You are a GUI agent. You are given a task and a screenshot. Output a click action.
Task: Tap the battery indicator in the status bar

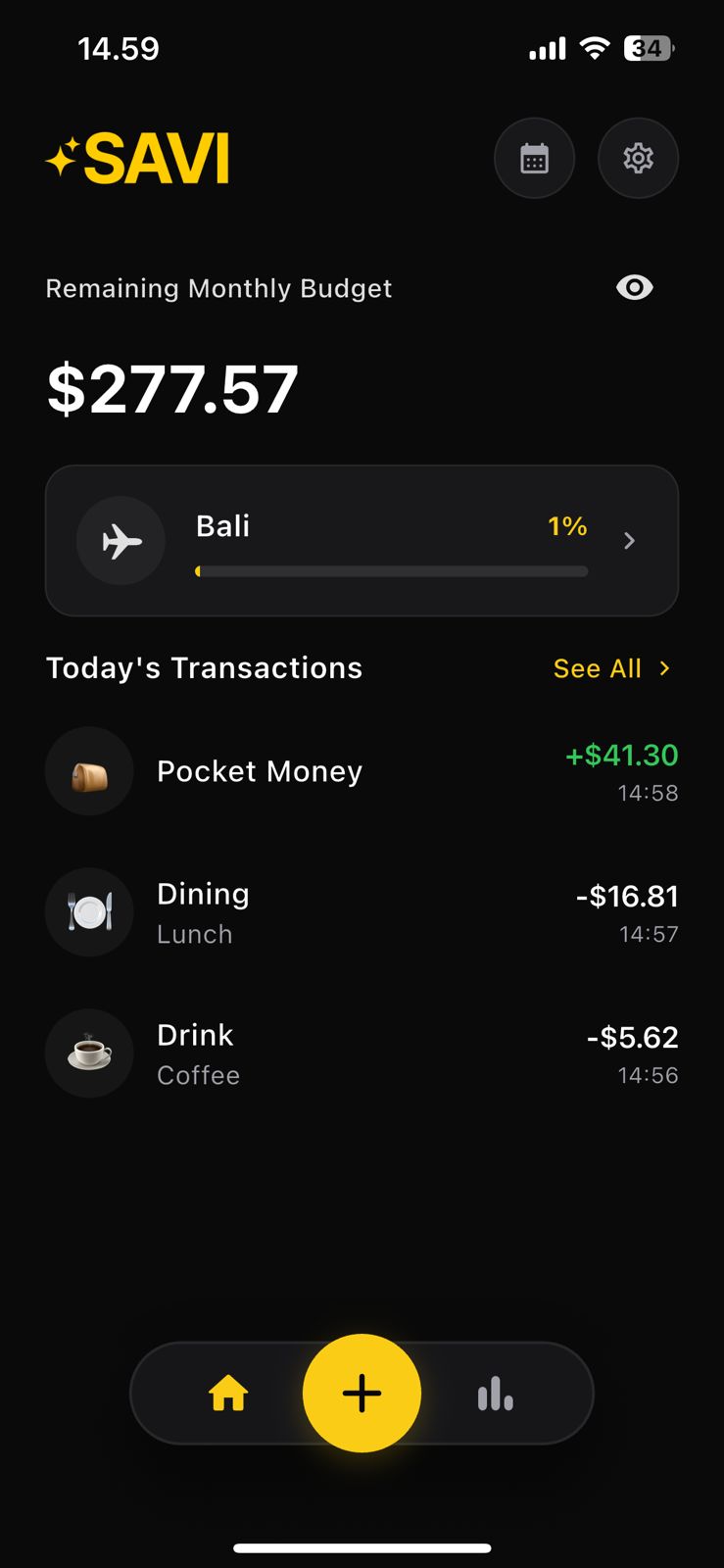pyautogui.click(x=648, y=47)
